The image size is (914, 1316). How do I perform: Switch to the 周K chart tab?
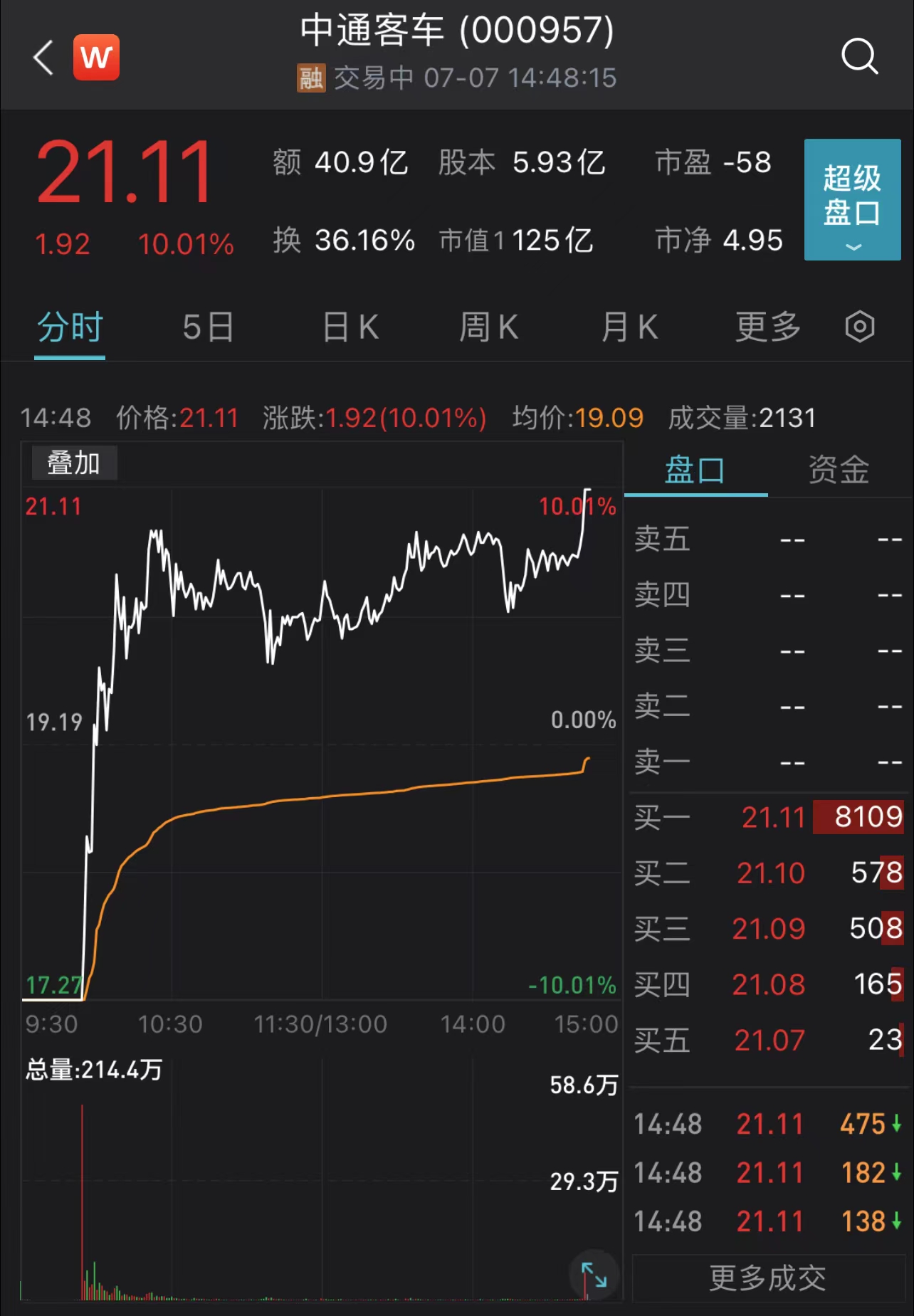488,327
